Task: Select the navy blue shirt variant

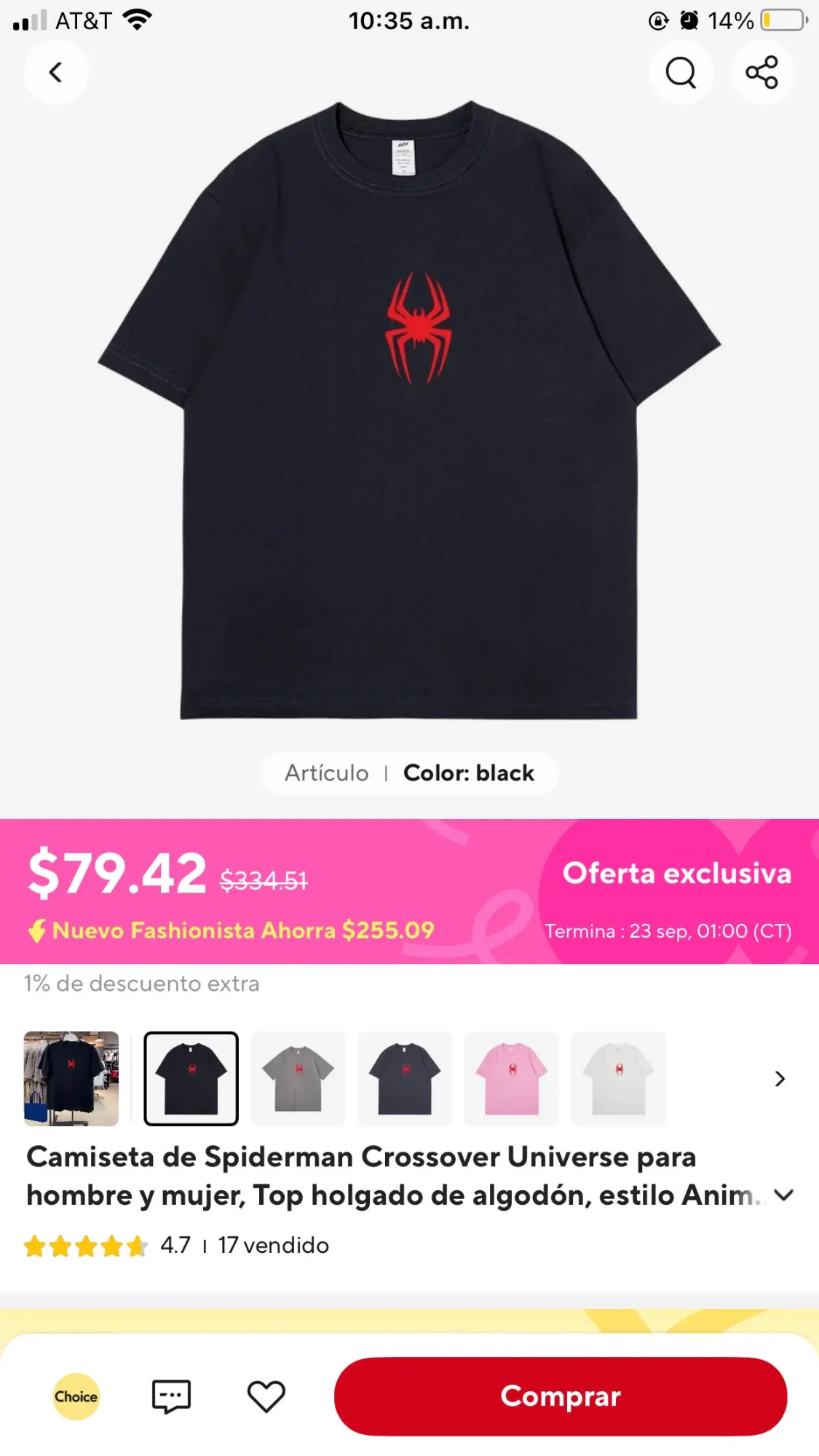Action: pos(405,1078)
